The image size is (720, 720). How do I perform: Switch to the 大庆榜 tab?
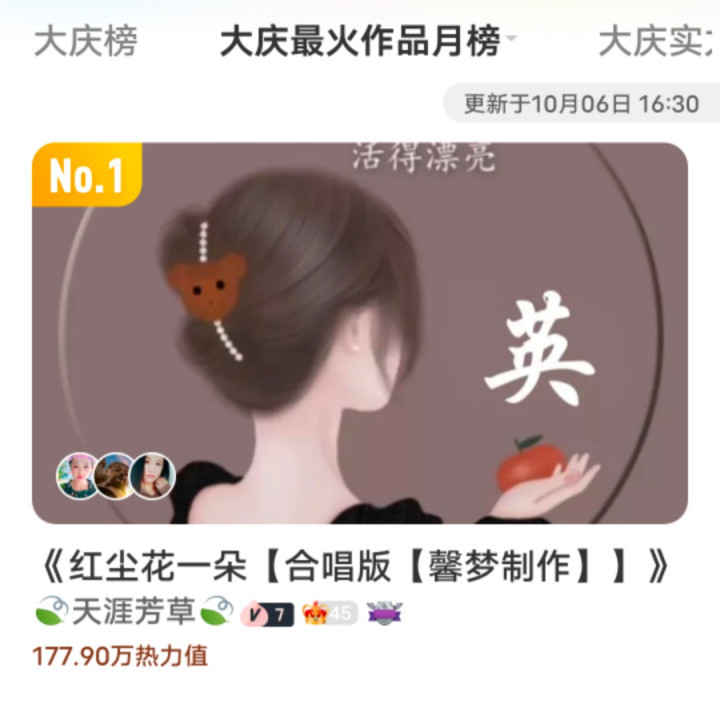(86, 41)
